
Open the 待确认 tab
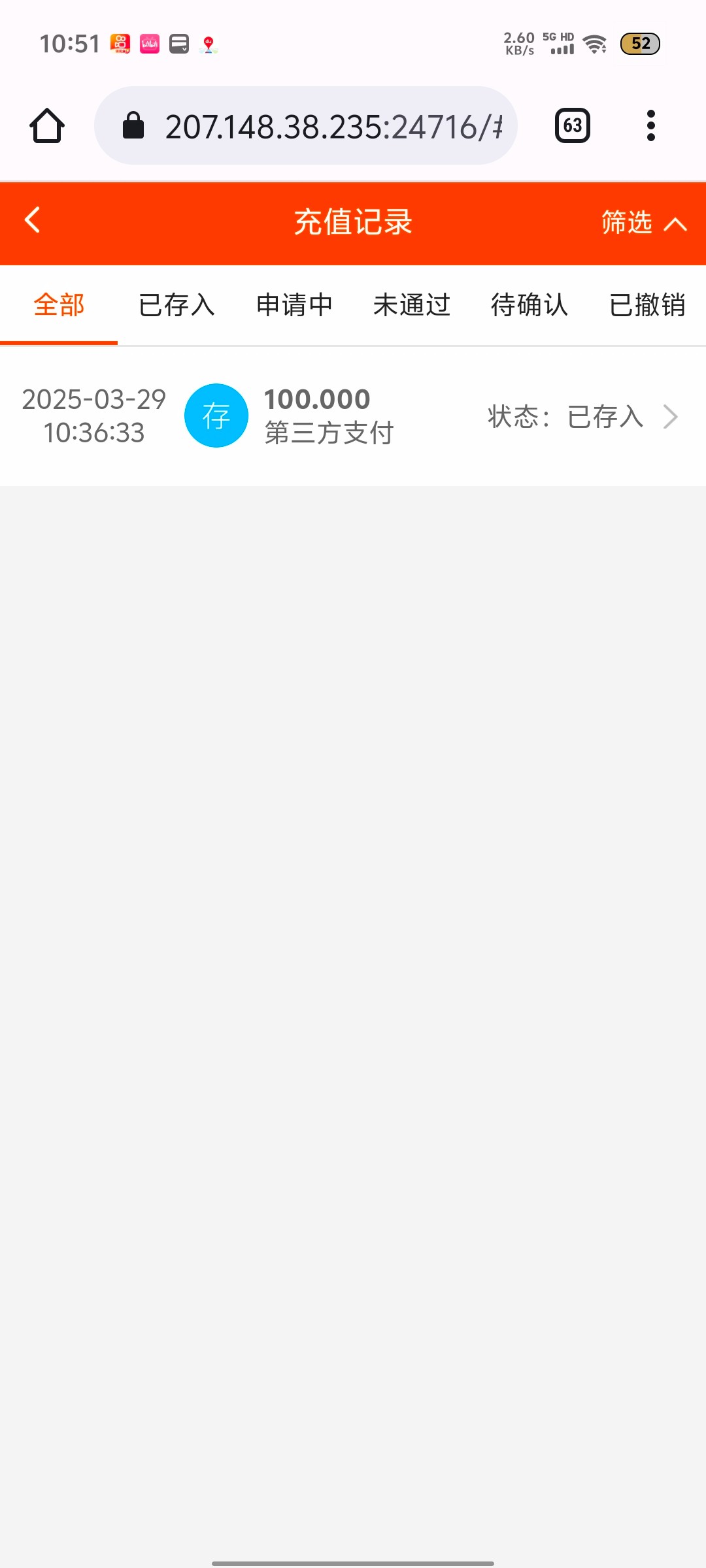[529, 305]
